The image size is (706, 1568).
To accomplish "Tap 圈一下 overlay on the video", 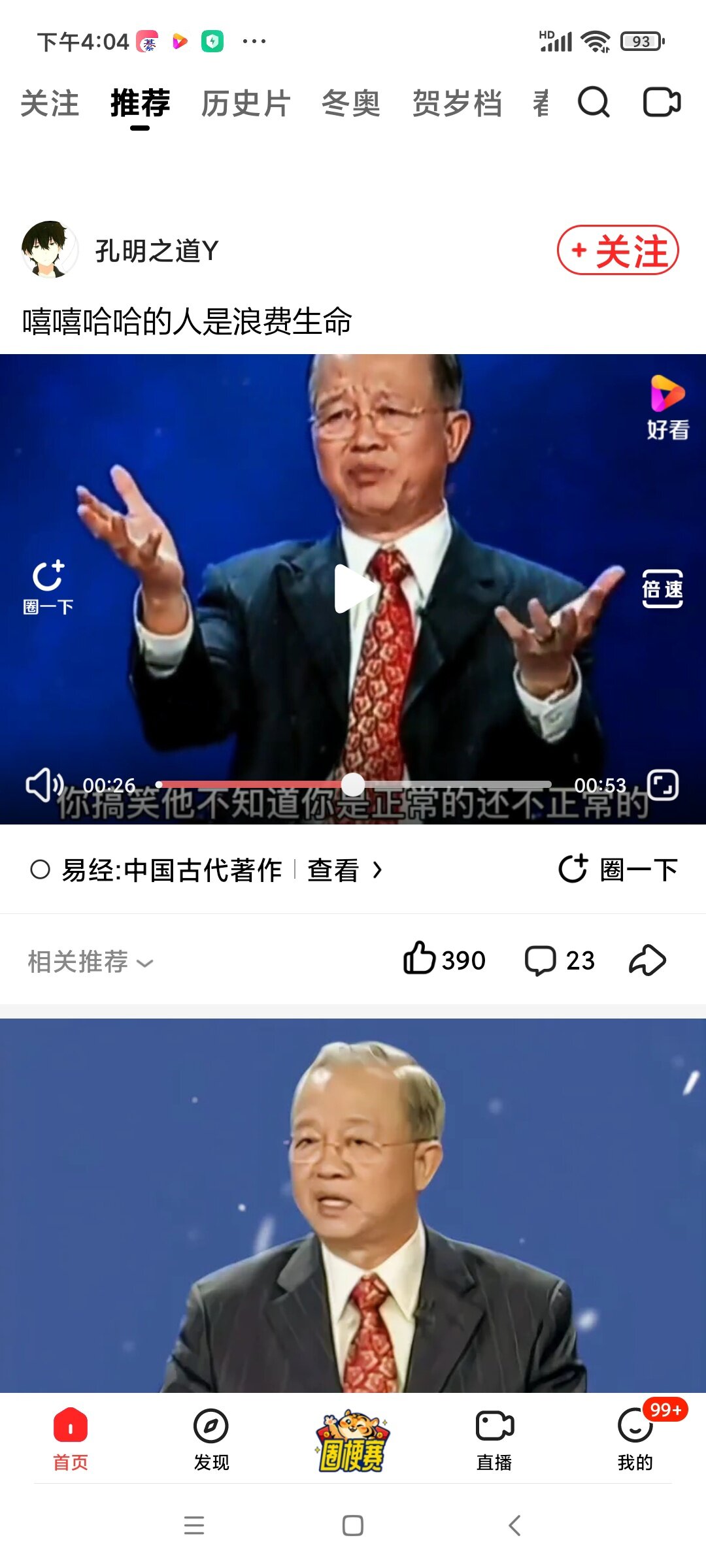I will [48, 587].
